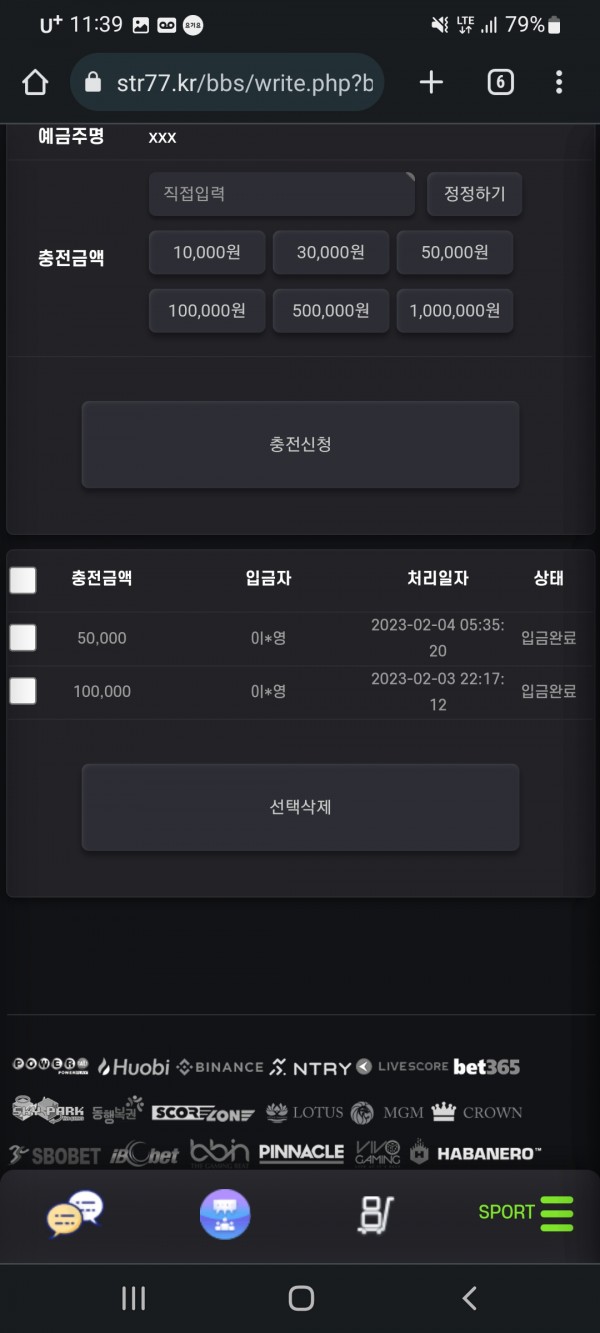Select the 10,000원 amount
Image resolution: width=600 pixels, height=1333 pixels.
click(207, 253)
